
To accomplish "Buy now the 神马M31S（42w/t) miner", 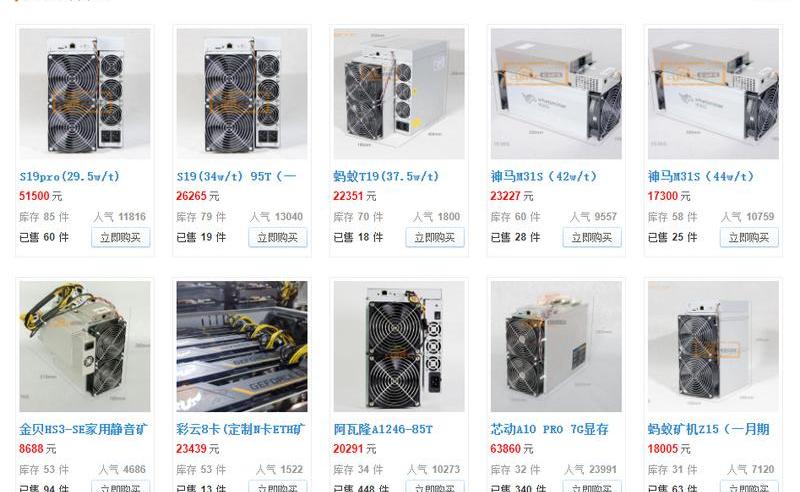I will [x=592, y=238].
